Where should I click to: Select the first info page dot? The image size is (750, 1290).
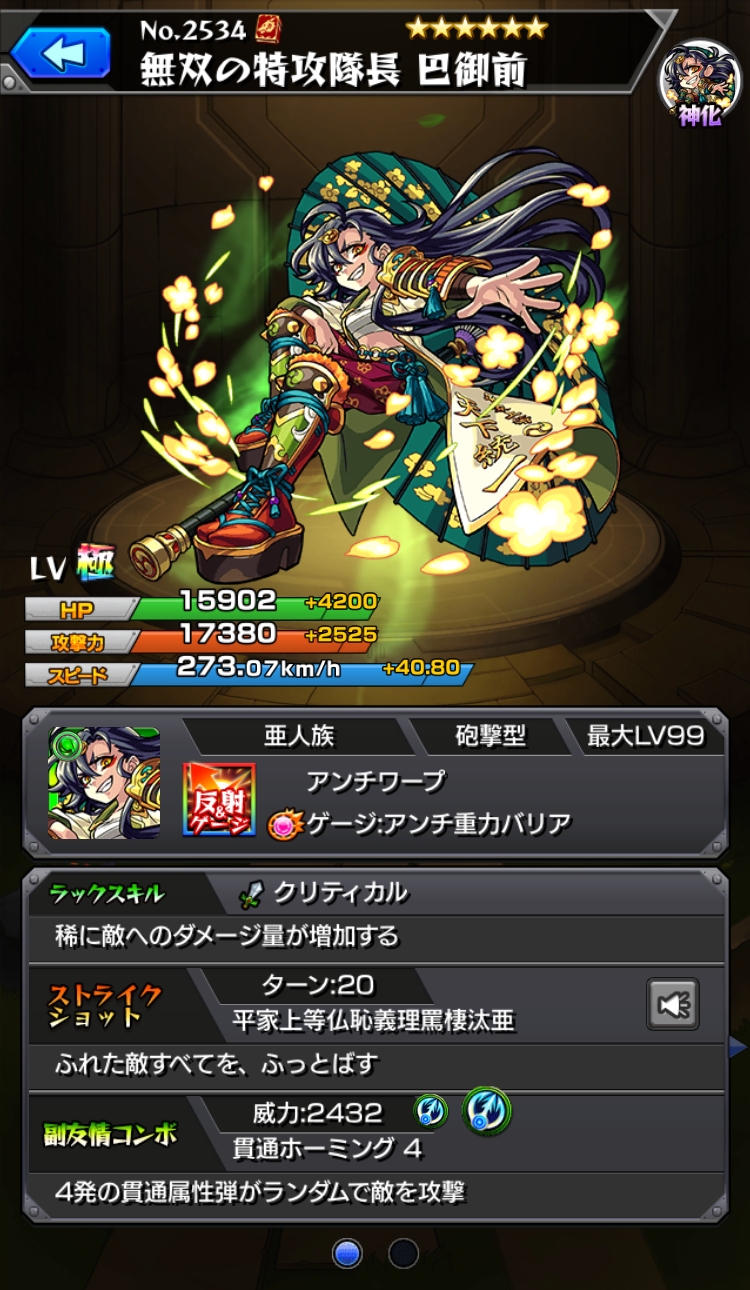pos(347,1253)
